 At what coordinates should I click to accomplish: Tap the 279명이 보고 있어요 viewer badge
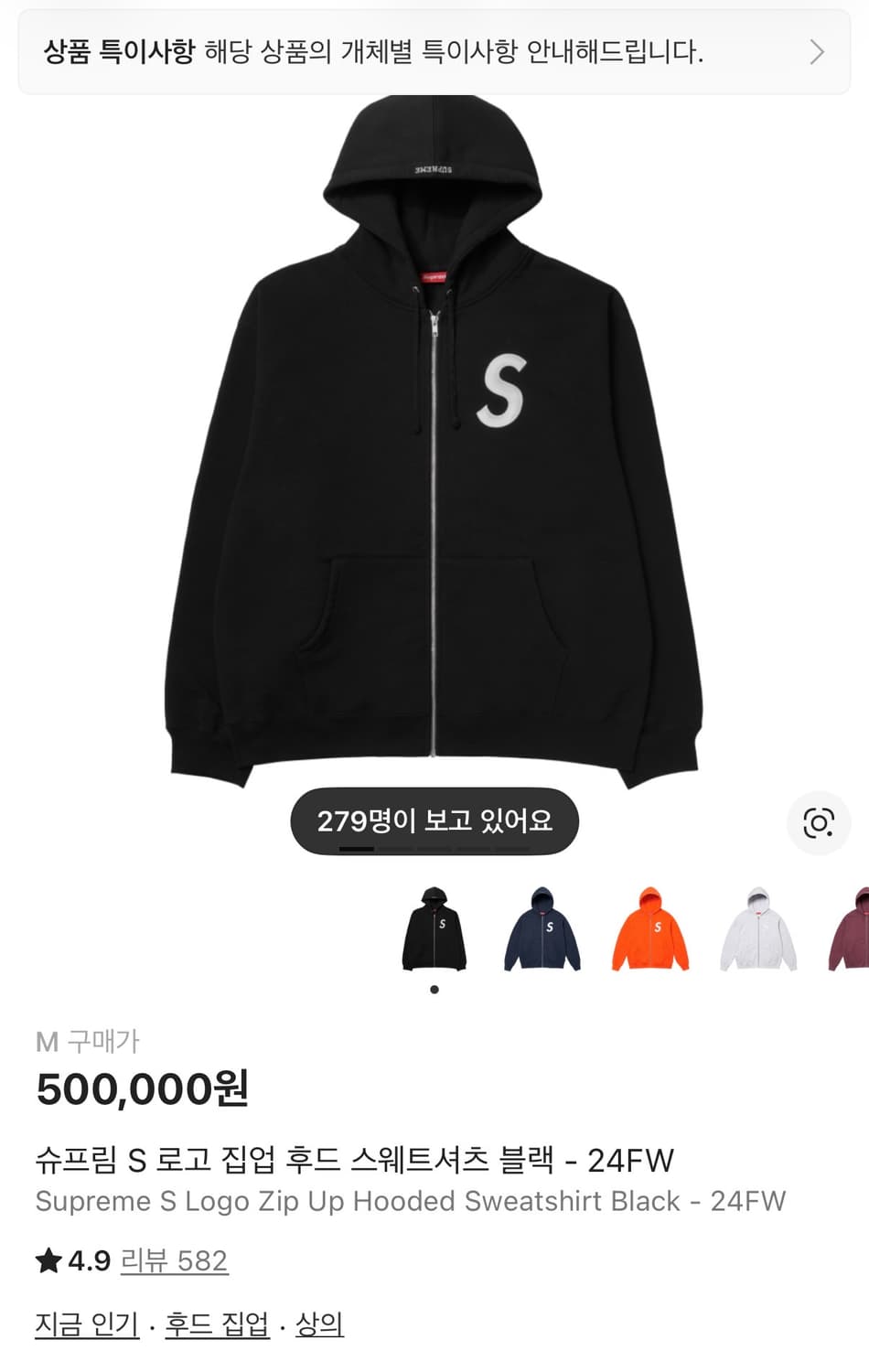click(x=434, y=820)
